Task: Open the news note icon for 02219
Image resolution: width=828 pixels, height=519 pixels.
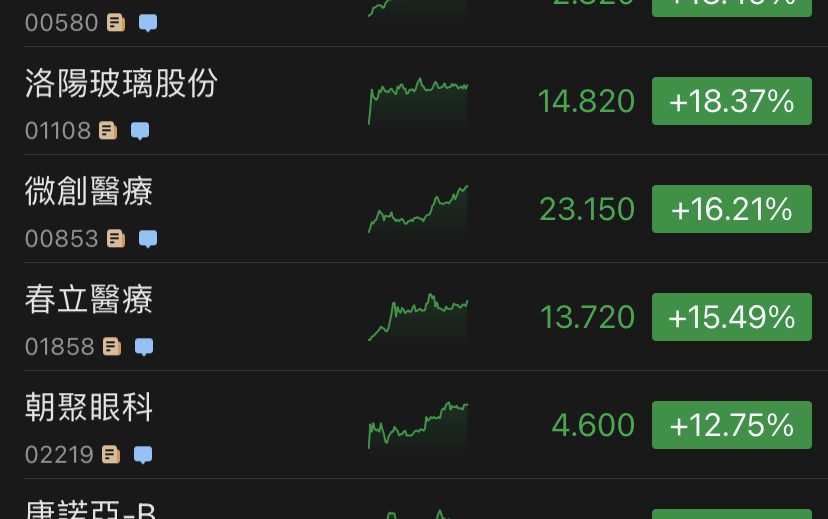Action: tap(111, 455)
